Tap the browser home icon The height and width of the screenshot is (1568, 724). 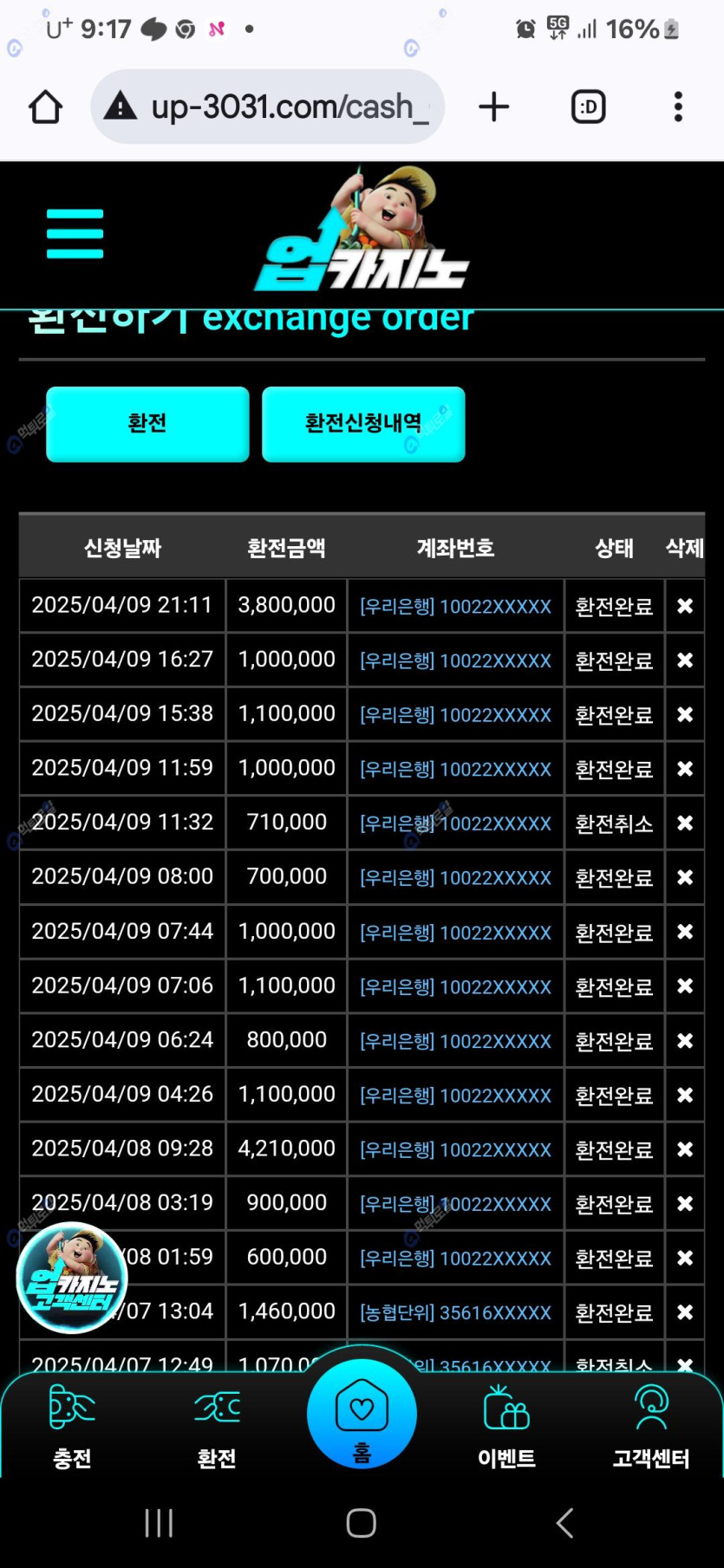coord(46,107)
